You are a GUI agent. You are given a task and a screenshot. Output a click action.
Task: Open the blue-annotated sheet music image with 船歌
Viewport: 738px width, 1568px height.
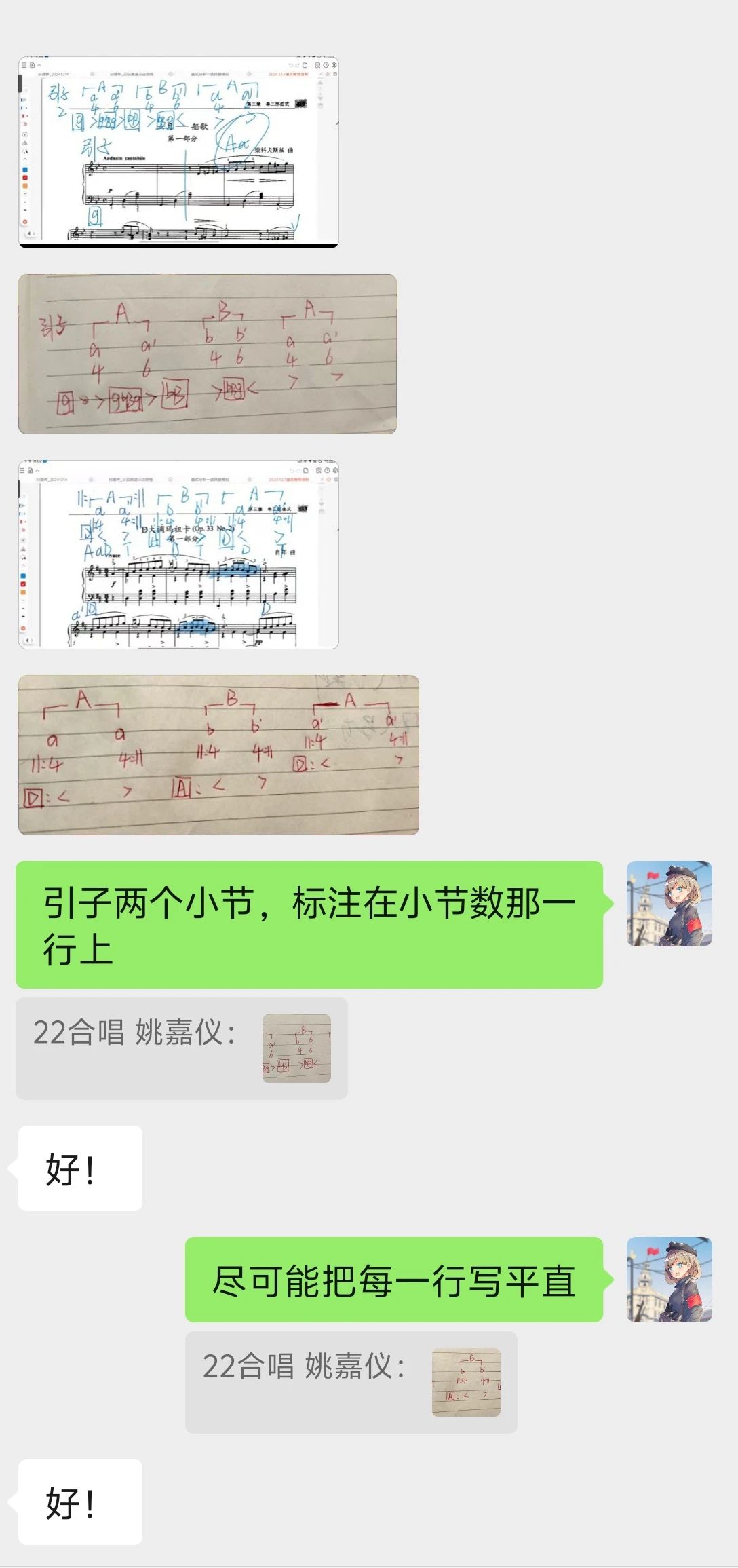click(x=178, y=152)
